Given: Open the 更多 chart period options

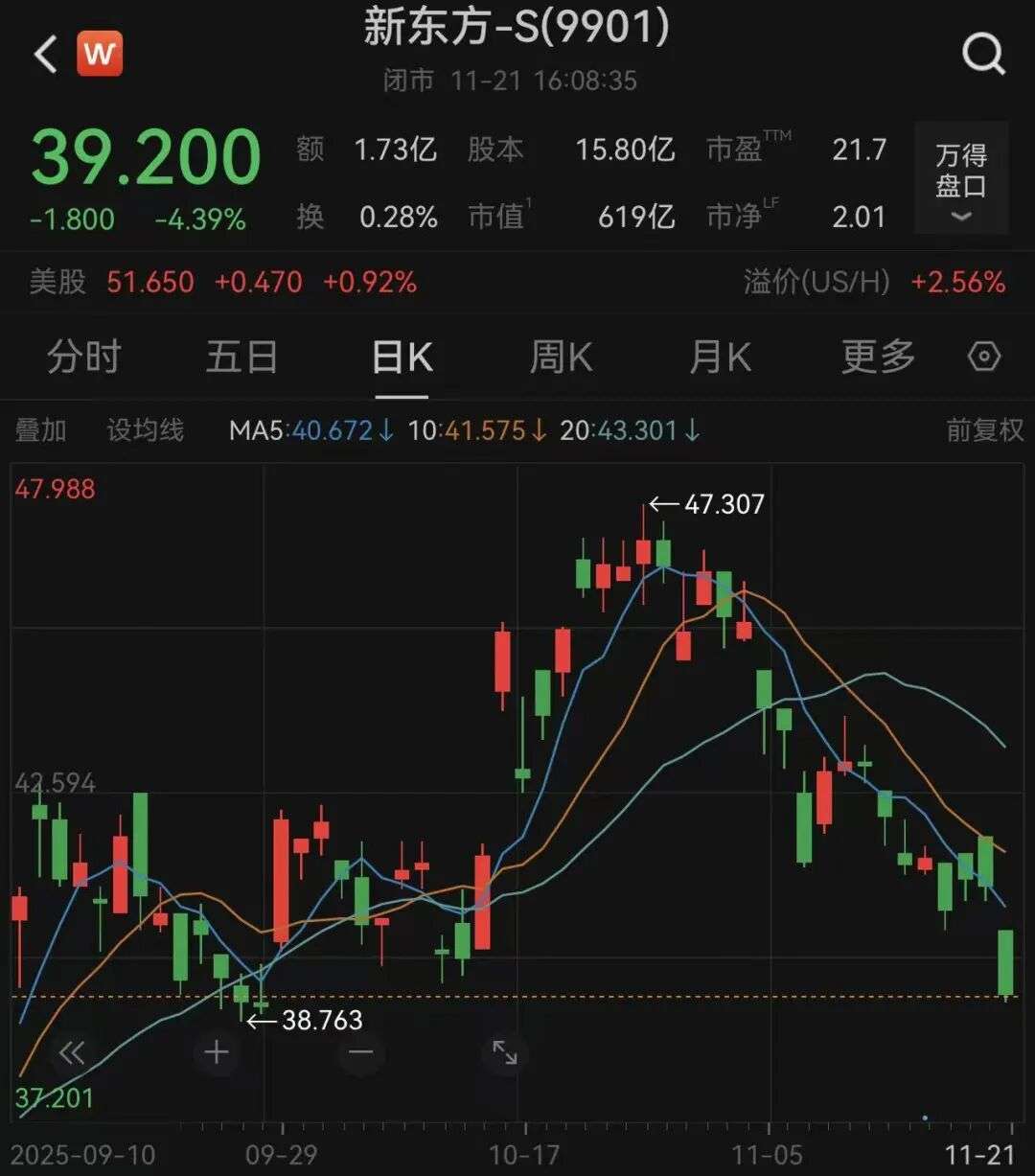Looking at the screenshot, I should tap(878, 357).
